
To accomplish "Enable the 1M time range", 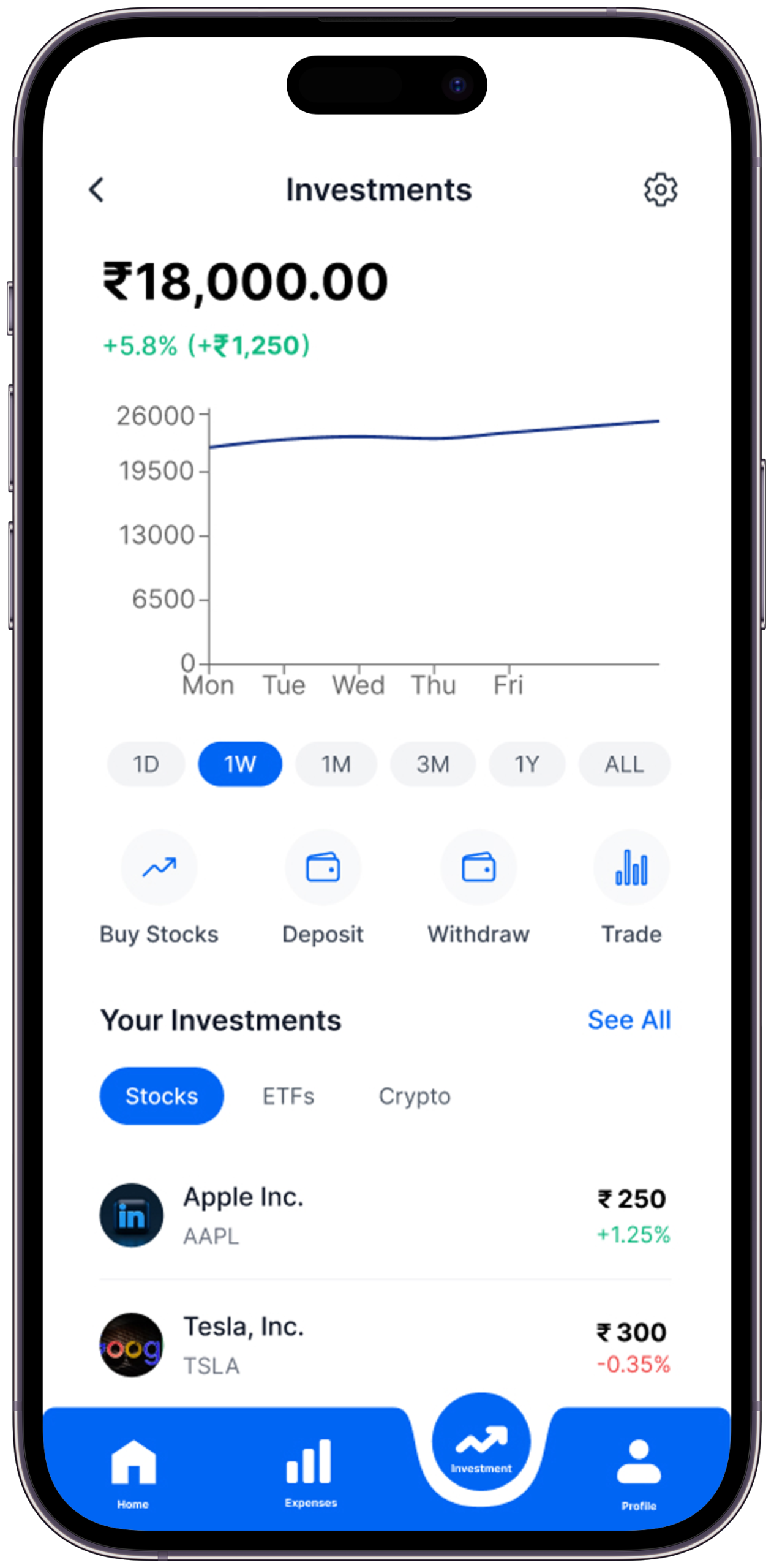I will point(336,764).
